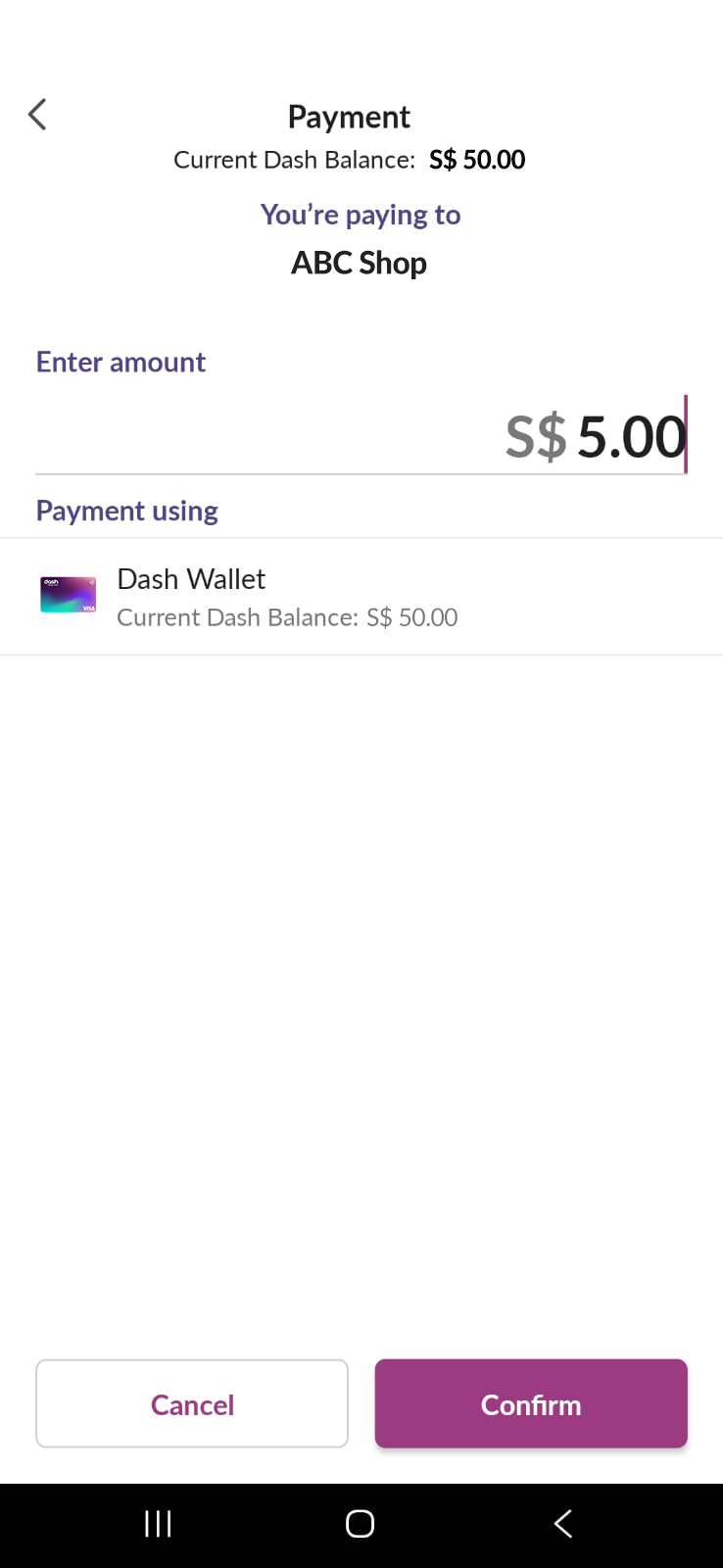This screenshot has width=723, height=1568.
Task: Select the Dash Wallet card icon
Action: 68,593
